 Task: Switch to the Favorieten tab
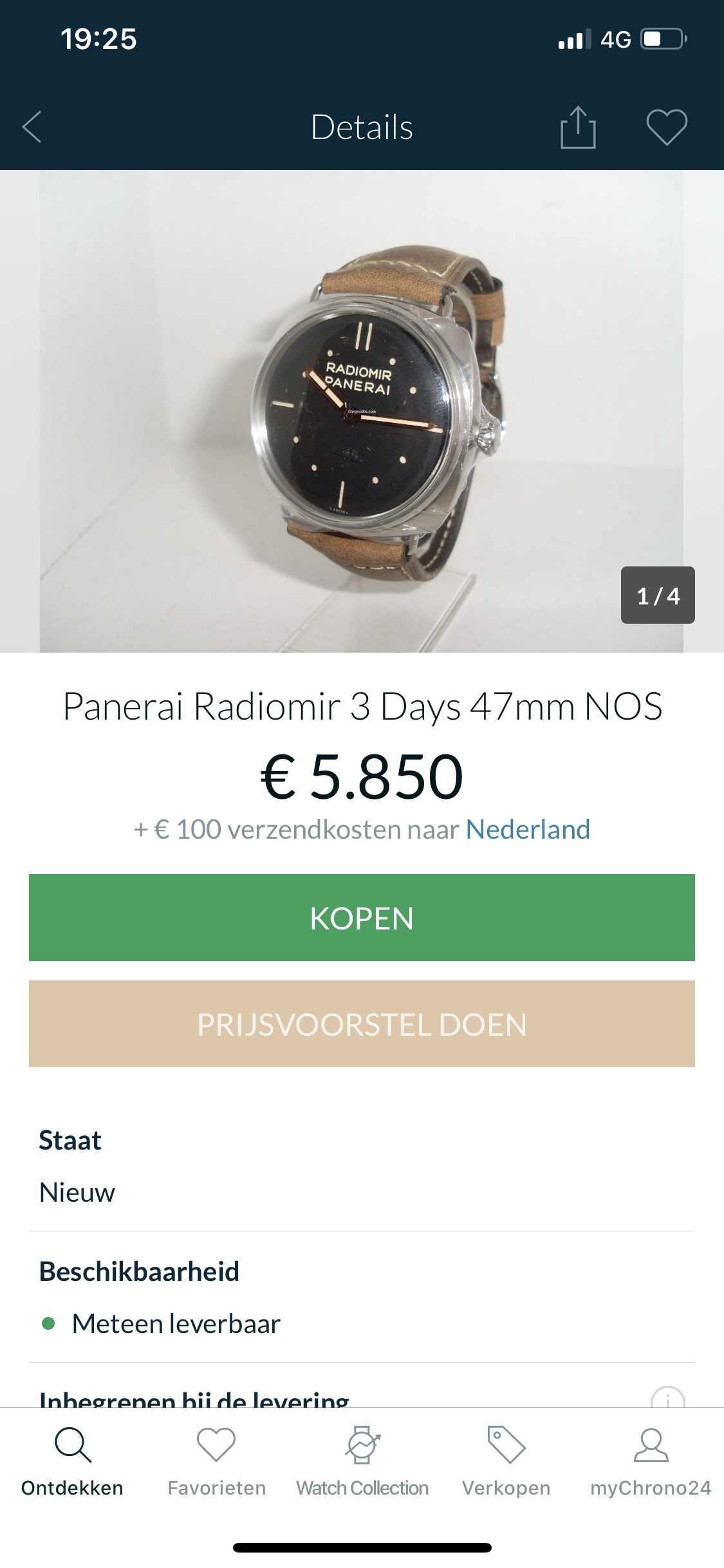(216, 1462)
